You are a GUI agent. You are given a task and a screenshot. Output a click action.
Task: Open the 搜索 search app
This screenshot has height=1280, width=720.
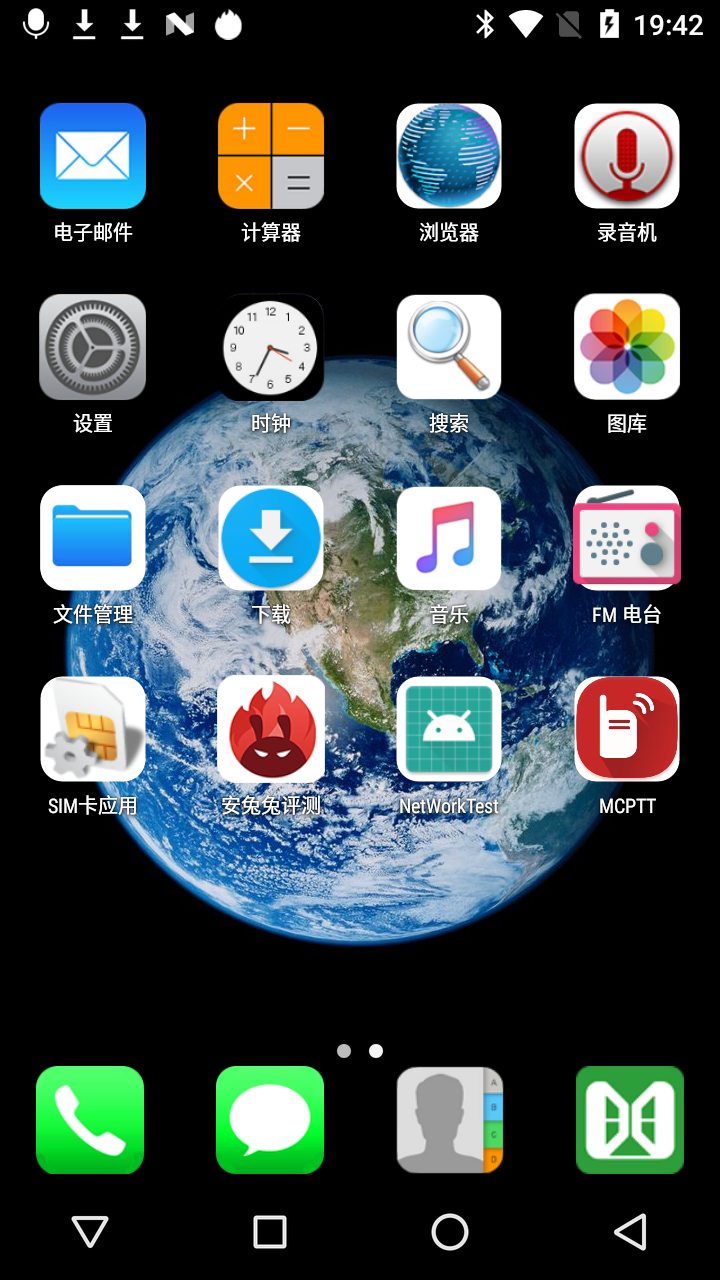coord(448,347)
